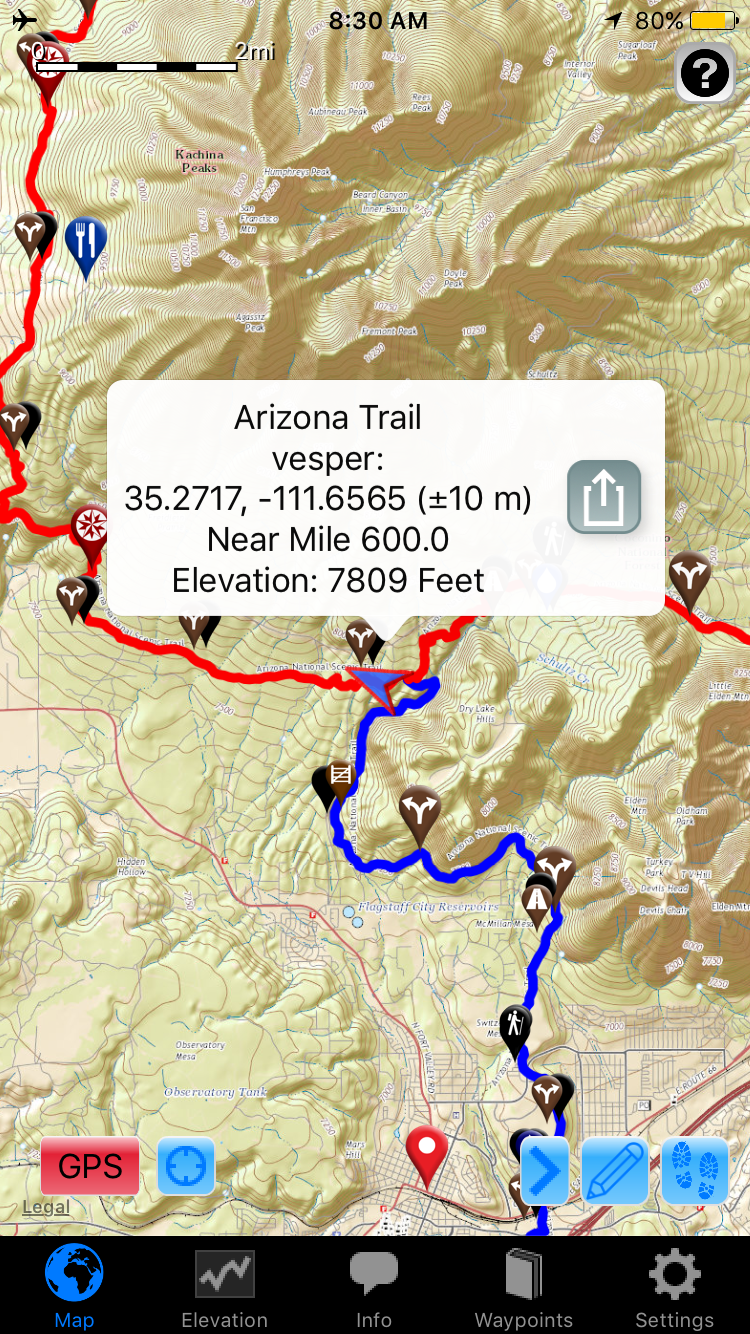Tap the blue arrow expand button
The height and width of the screenshot is (1334, 750).
545,1170
